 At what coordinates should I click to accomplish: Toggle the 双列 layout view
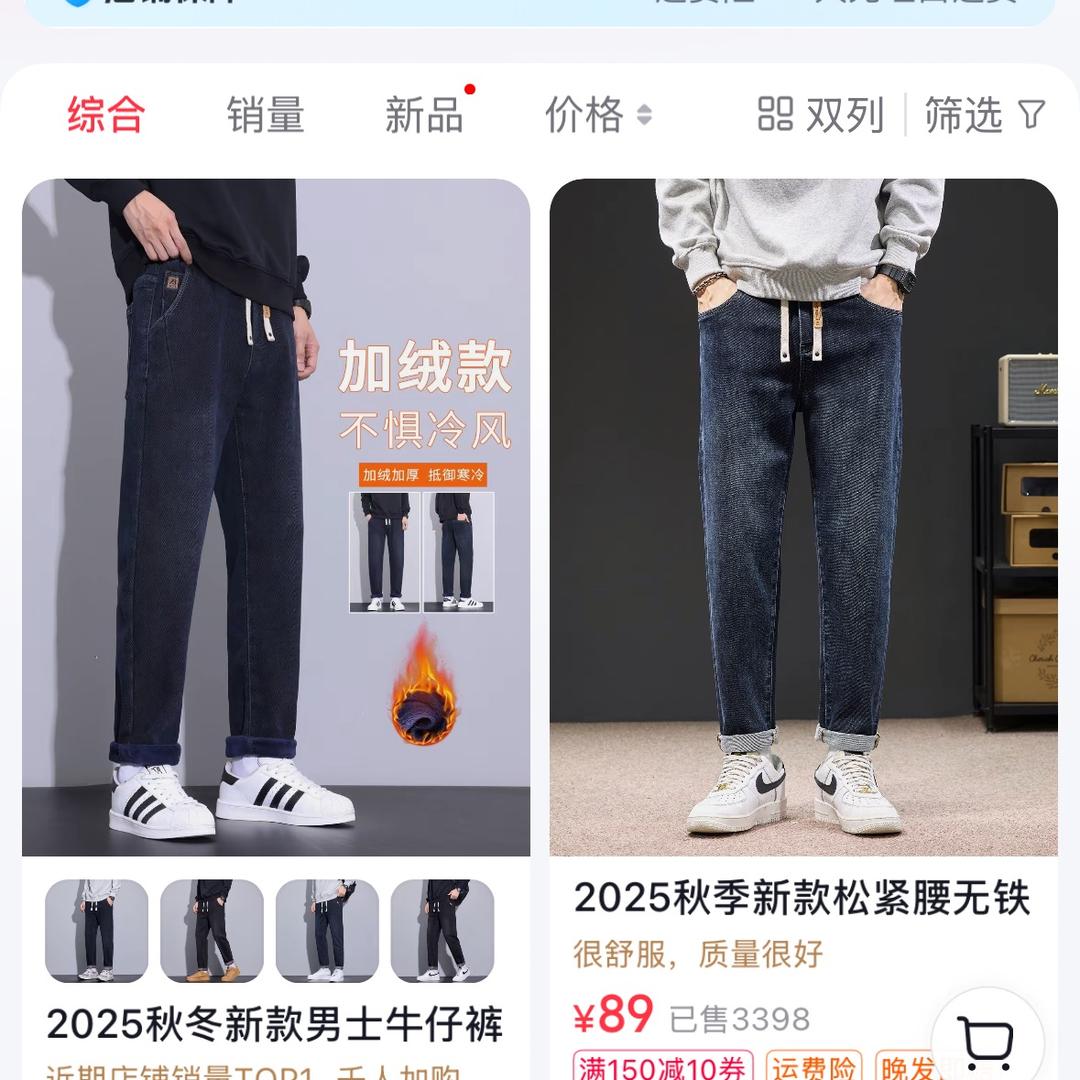coord(820,115)
